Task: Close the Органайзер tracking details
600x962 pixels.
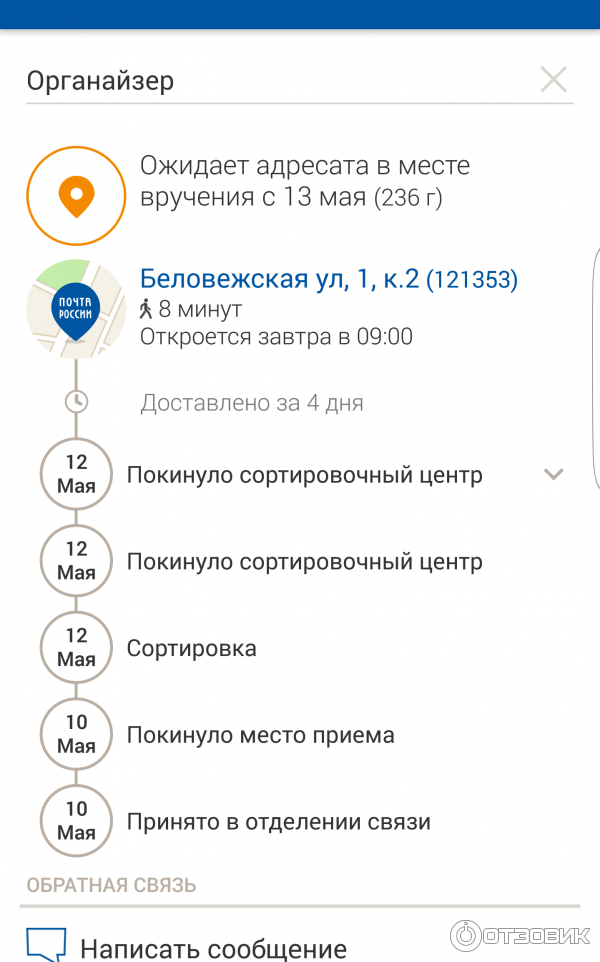Action: [x=553, y=80]
